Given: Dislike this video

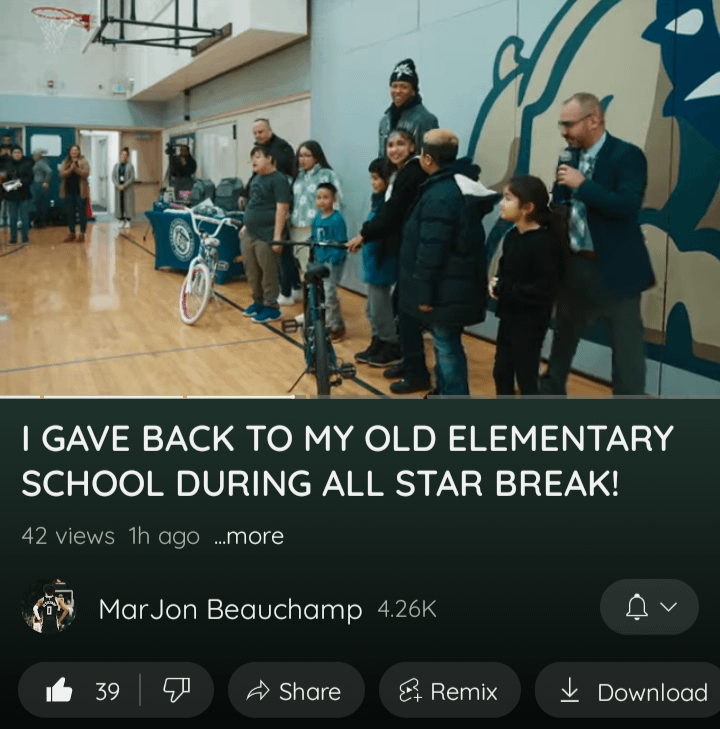Looking at the screenshot, I should point(176,691).
